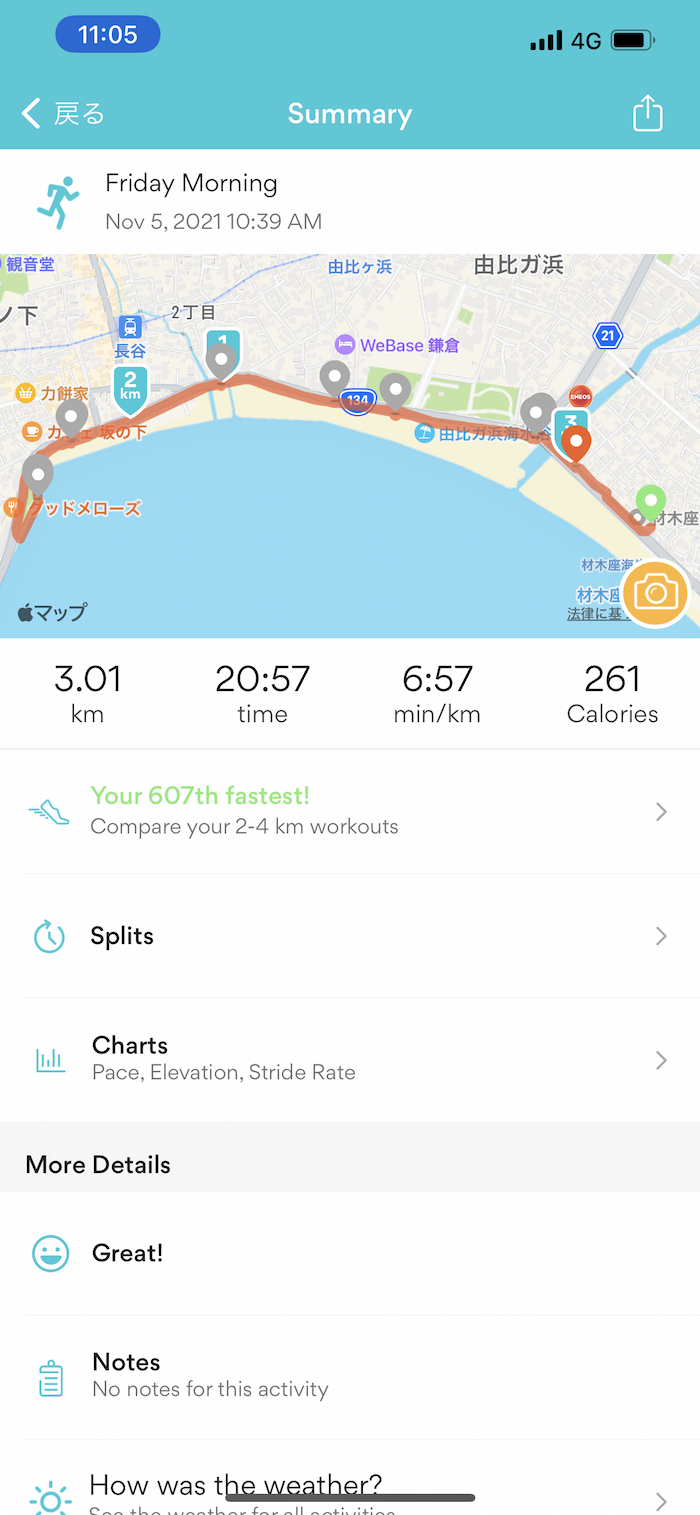Compare your 2-4 km workouts
700x1515 pixels.
pyautogui.click(x=350, y=811)
